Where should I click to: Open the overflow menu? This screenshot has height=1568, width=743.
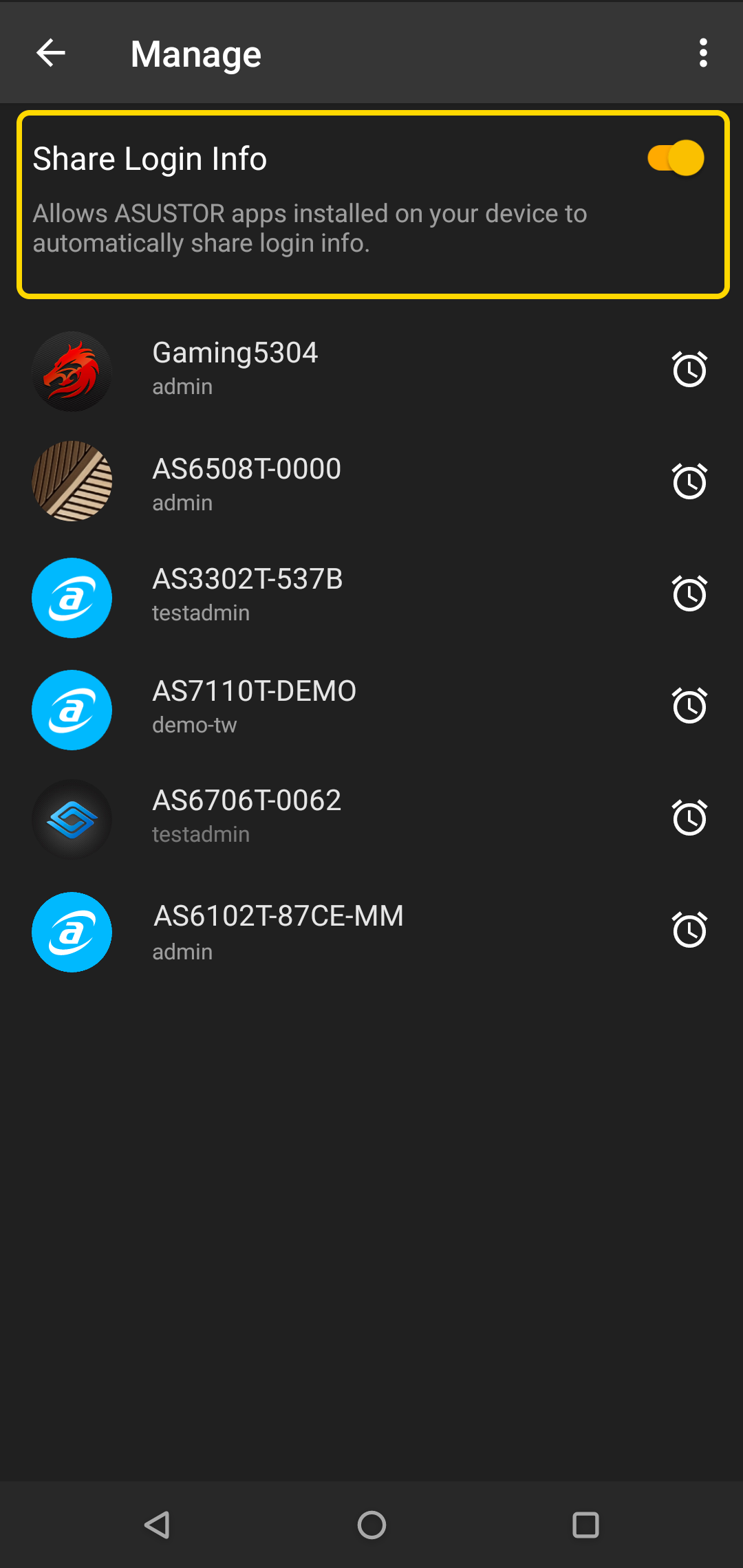pos(703,53)
